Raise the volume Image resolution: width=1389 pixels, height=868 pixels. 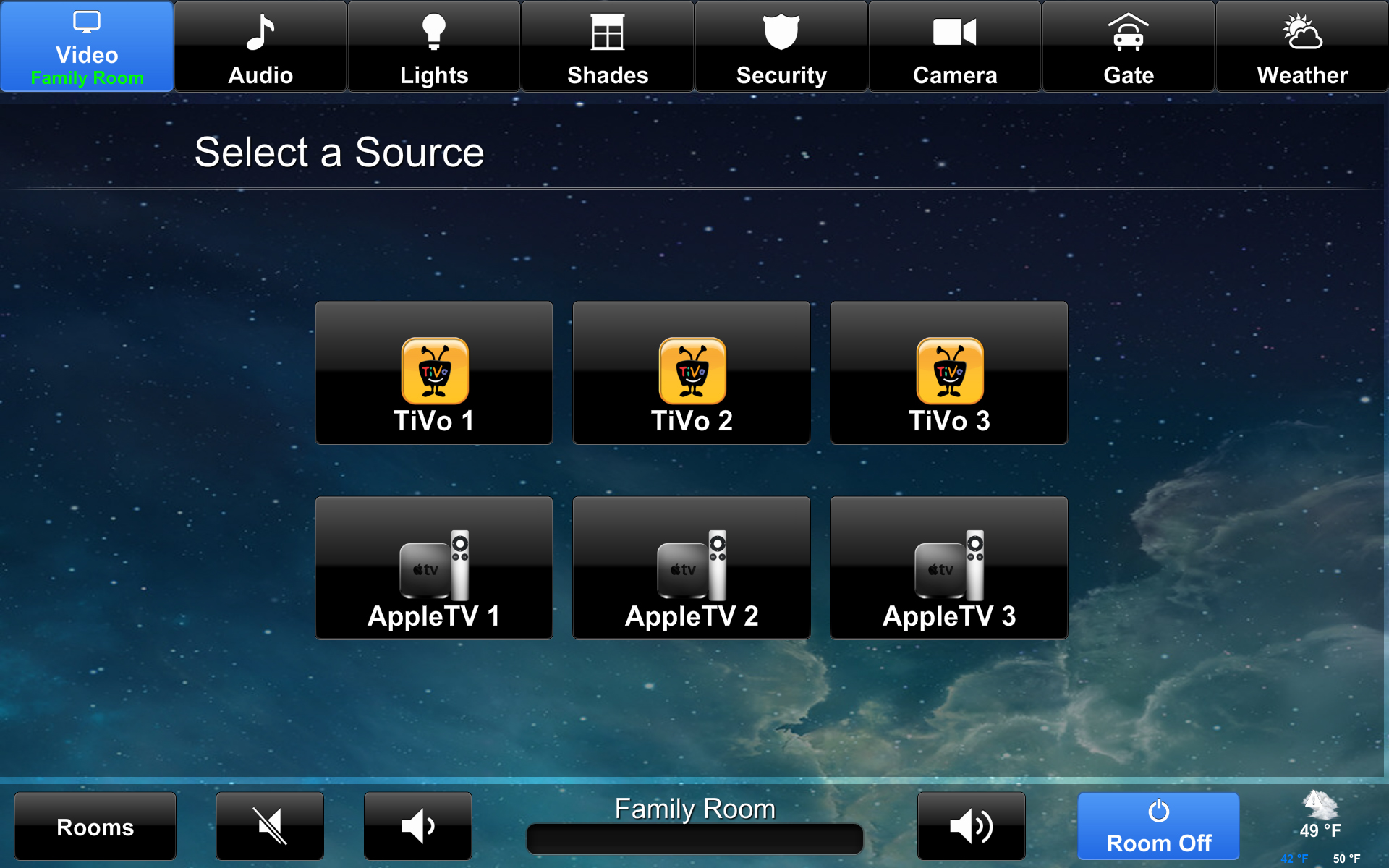(x=972, y=826)
